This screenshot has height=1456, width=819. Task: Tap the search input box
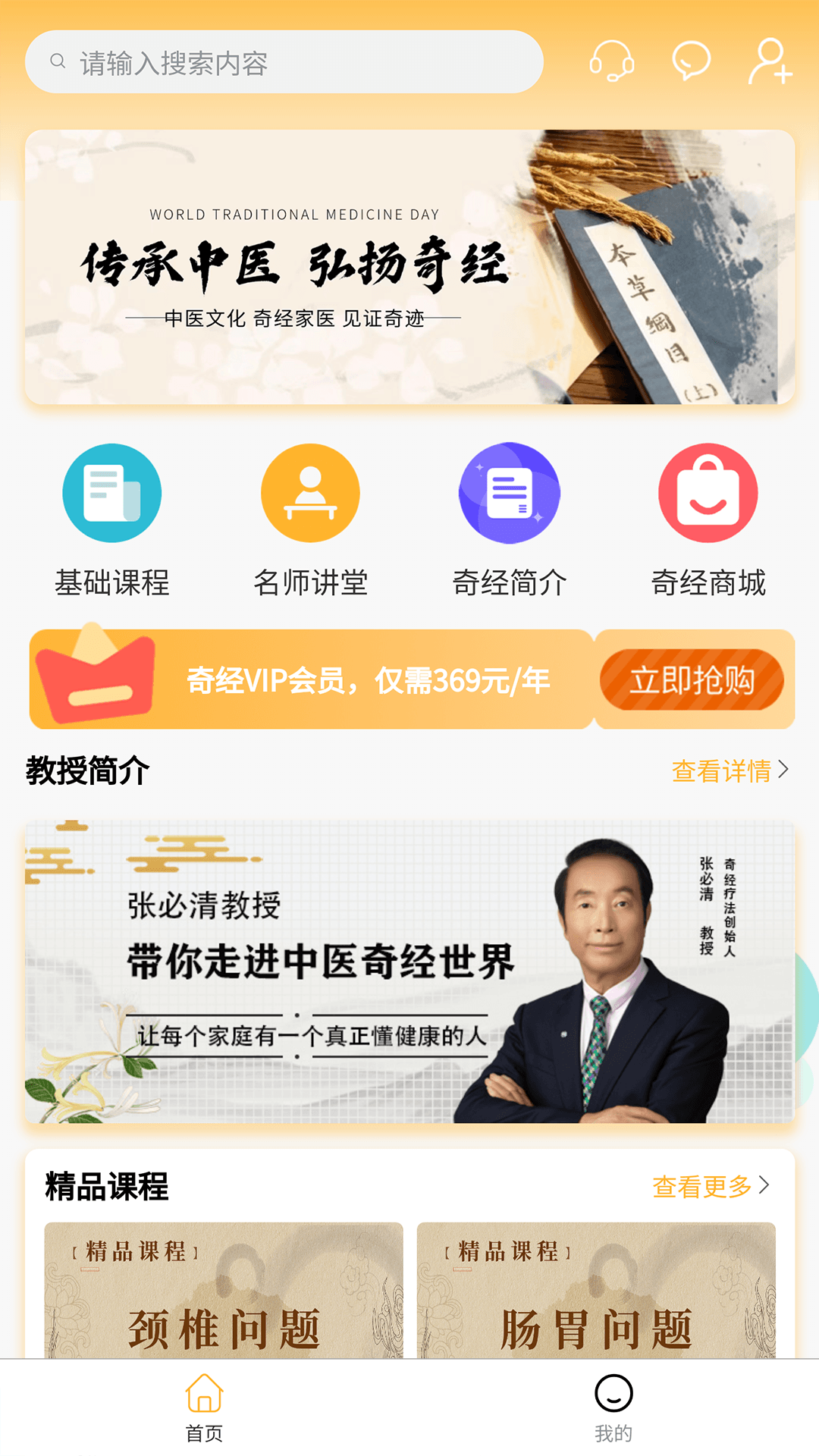coord(284,62)
